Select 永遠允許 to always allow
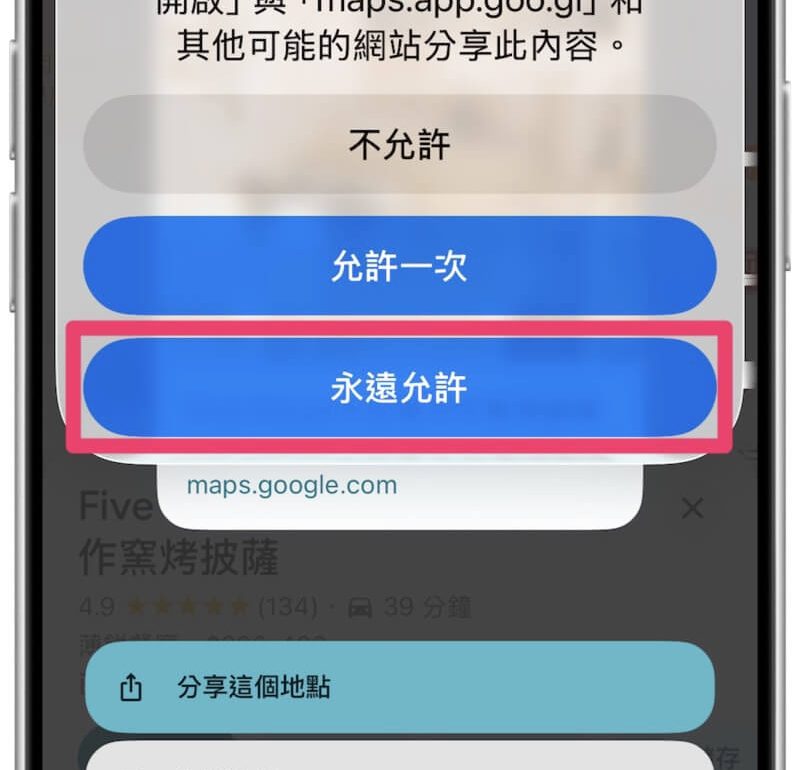 (x=399, y=388)
